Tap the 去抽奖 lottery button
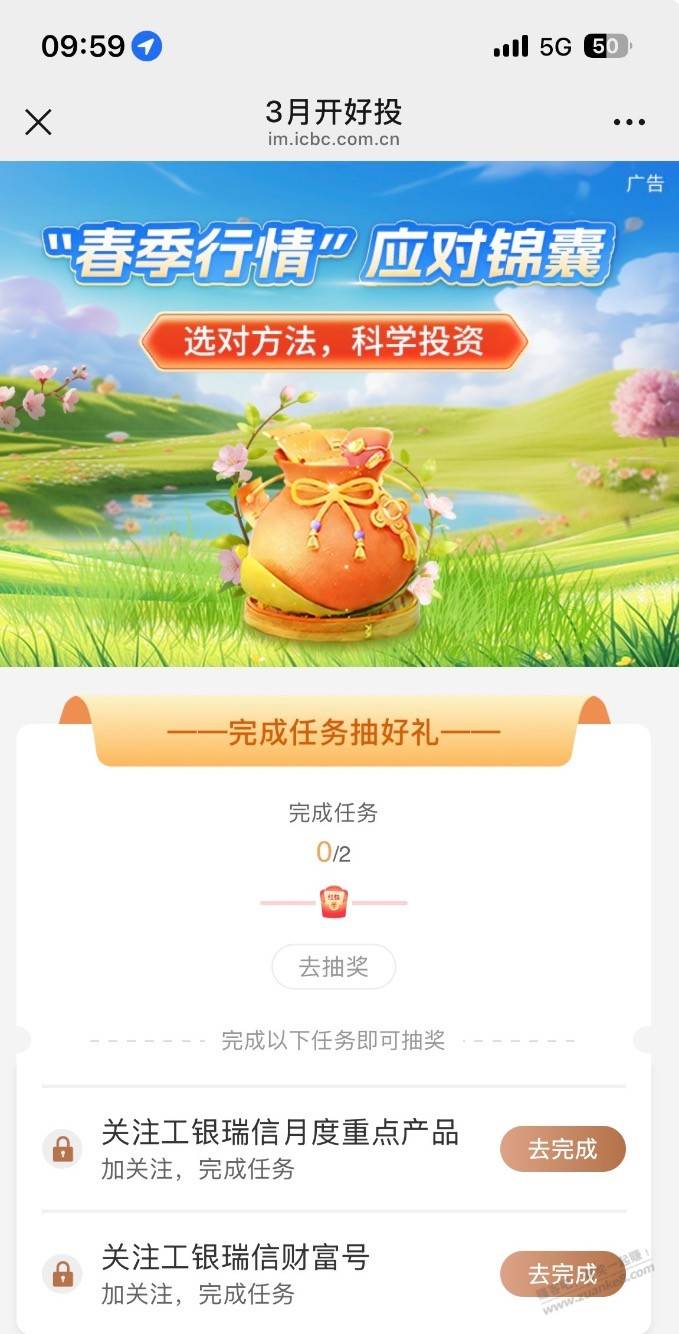 (x=334, y=967)
